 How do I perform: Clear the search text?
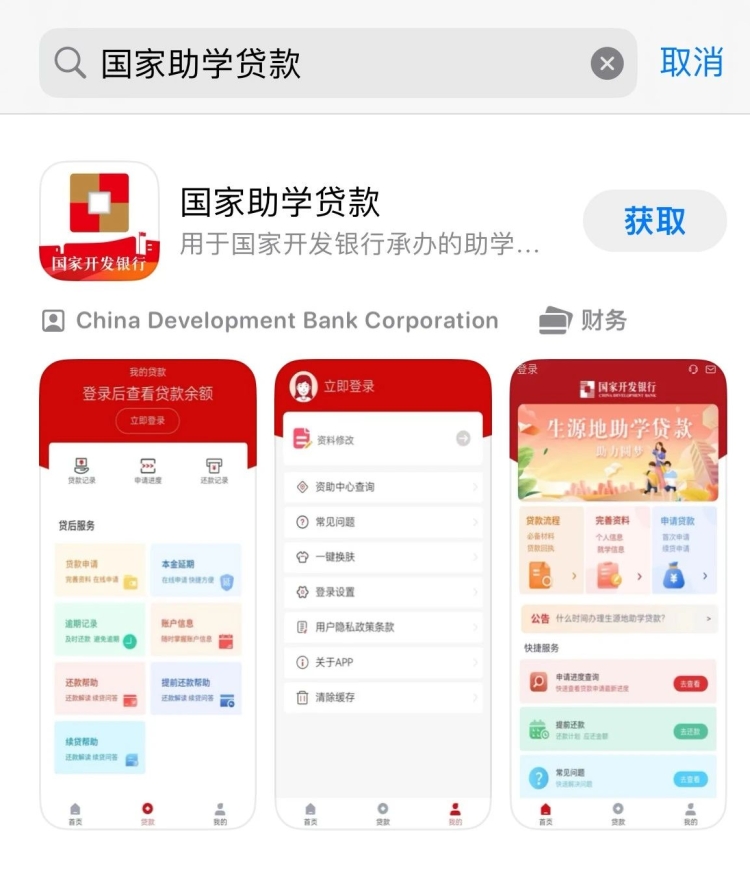[x=606, y=64]
